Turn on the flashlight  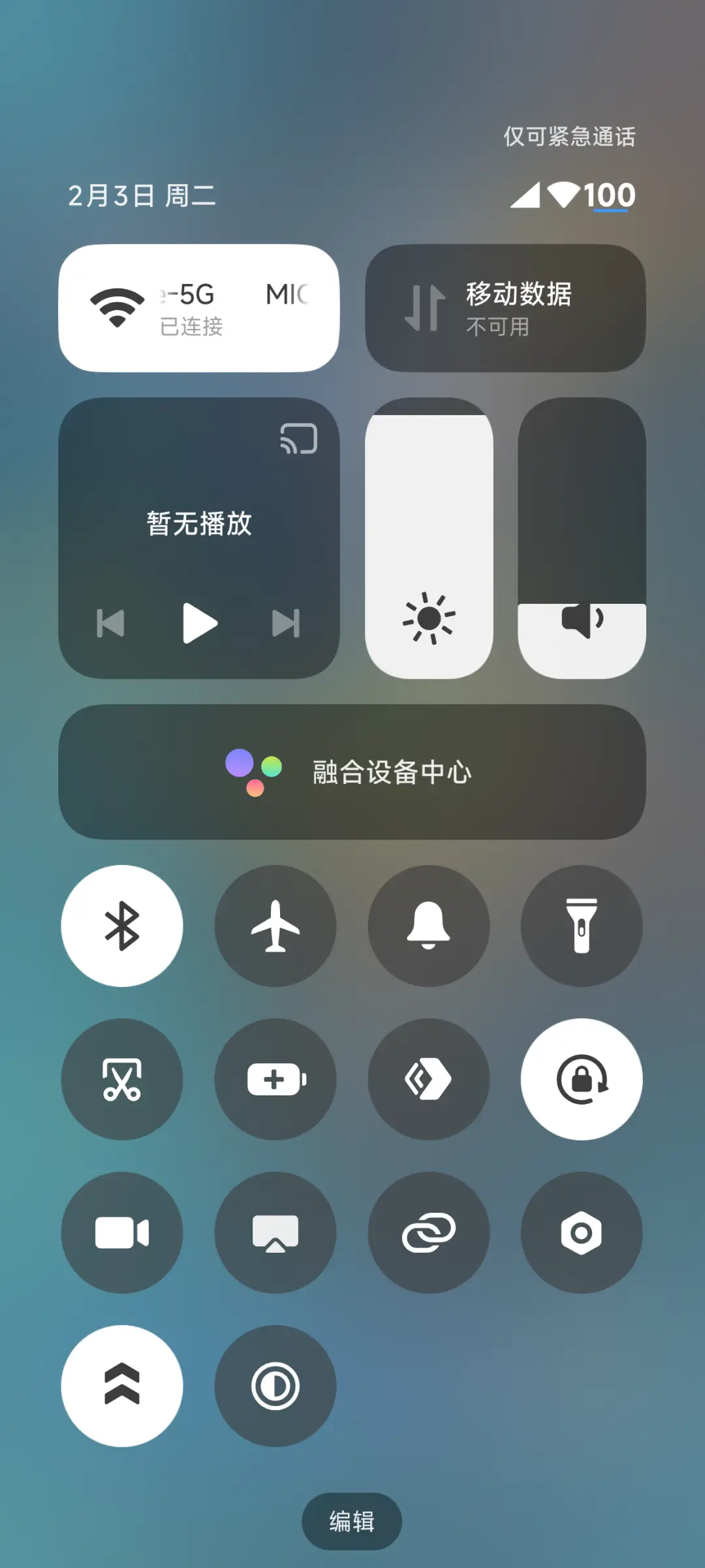(x=582, y=926)
